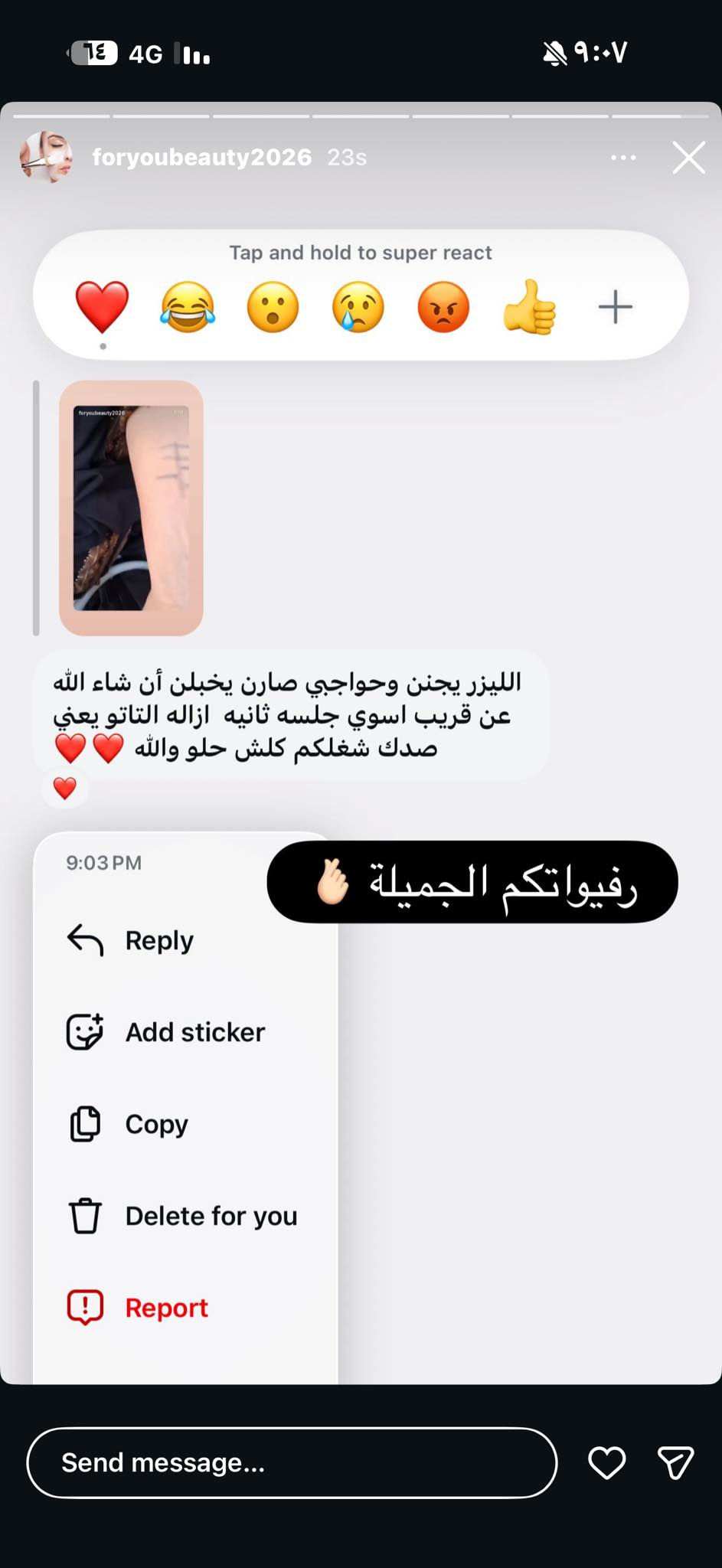
Task: Tap the foryoubeauty2026 username
Action: click(x=201, y=157)
